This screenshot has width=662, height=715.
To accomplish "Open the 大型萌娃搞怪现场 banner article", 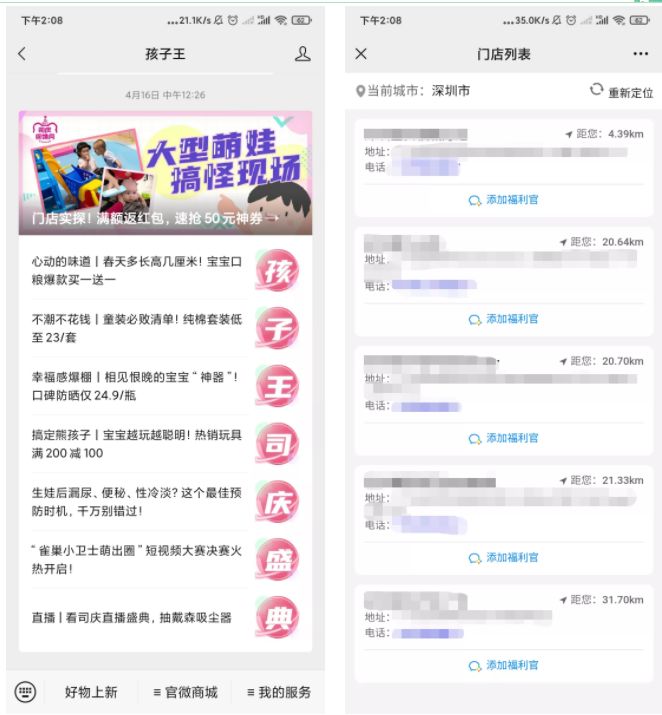I will [x=165, y=172].
